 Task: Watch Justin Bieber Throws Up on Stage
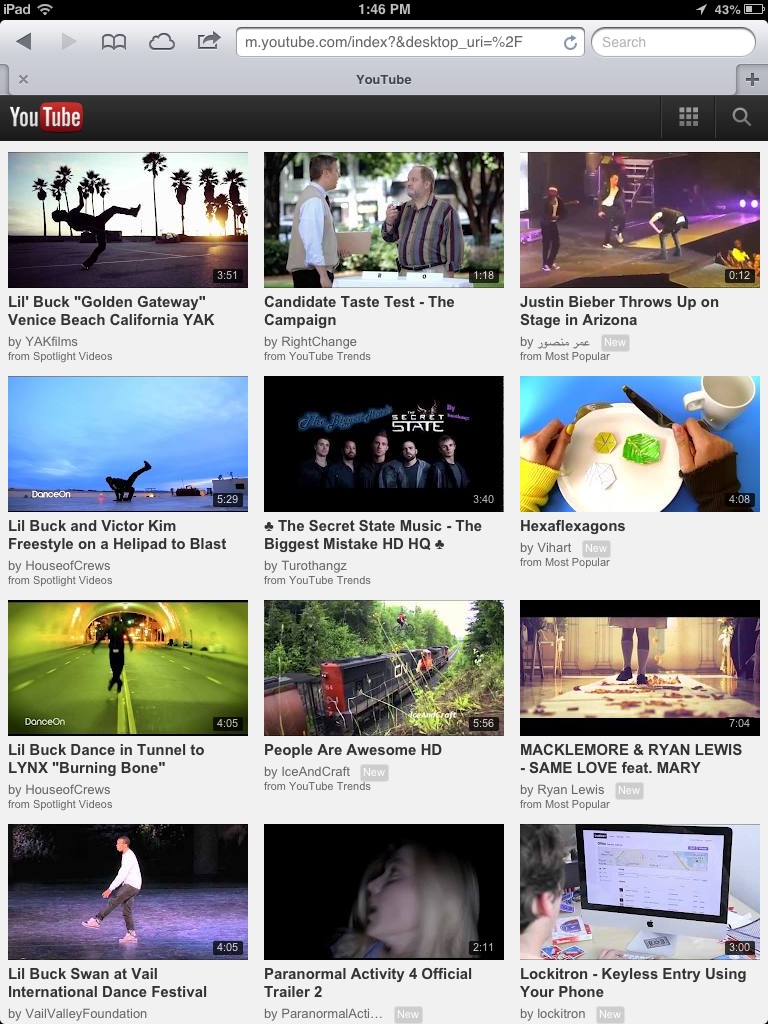click(x=640, y=220)
